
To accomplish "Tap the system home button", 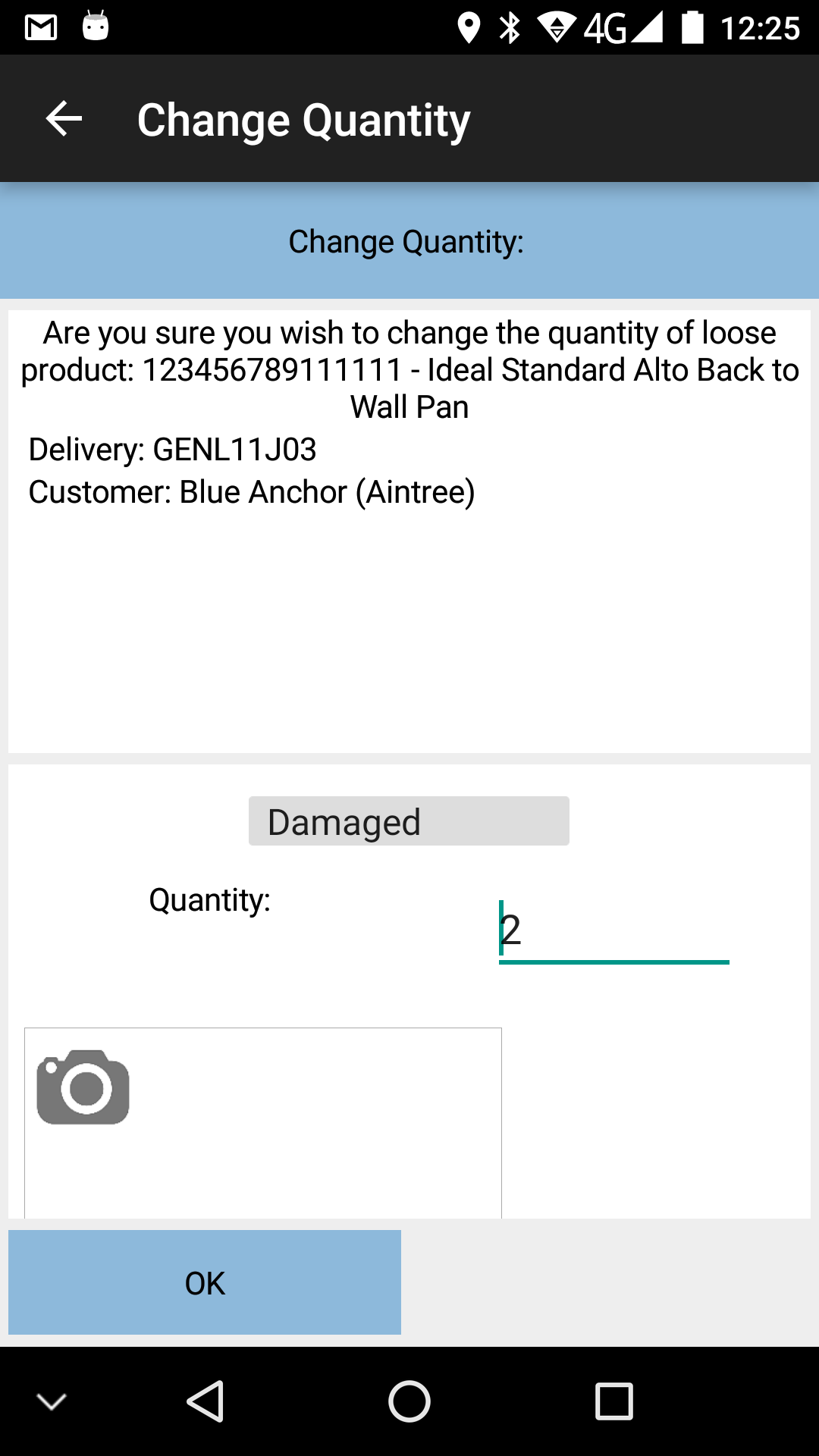I will coord(409,1401).
